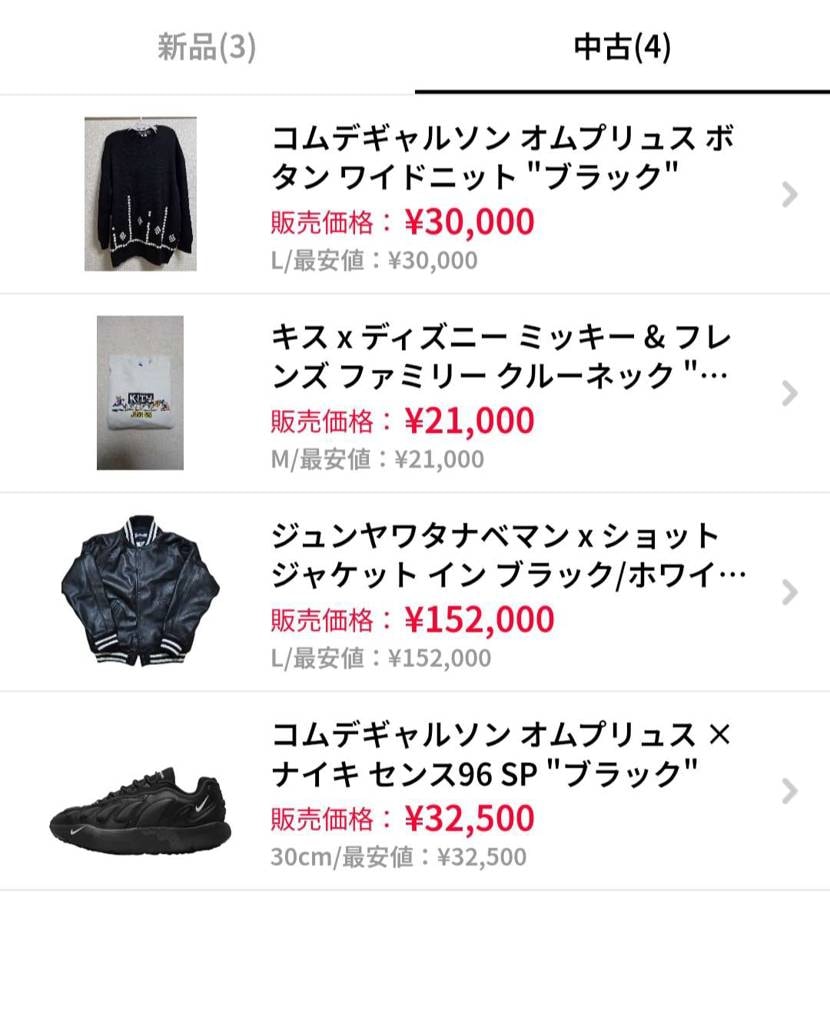Image resolution: width=830 pixels, height=1023 pixels.
Task: Click the ジュンヤワタナベマン jacket title link
Action: click(500, 556)
